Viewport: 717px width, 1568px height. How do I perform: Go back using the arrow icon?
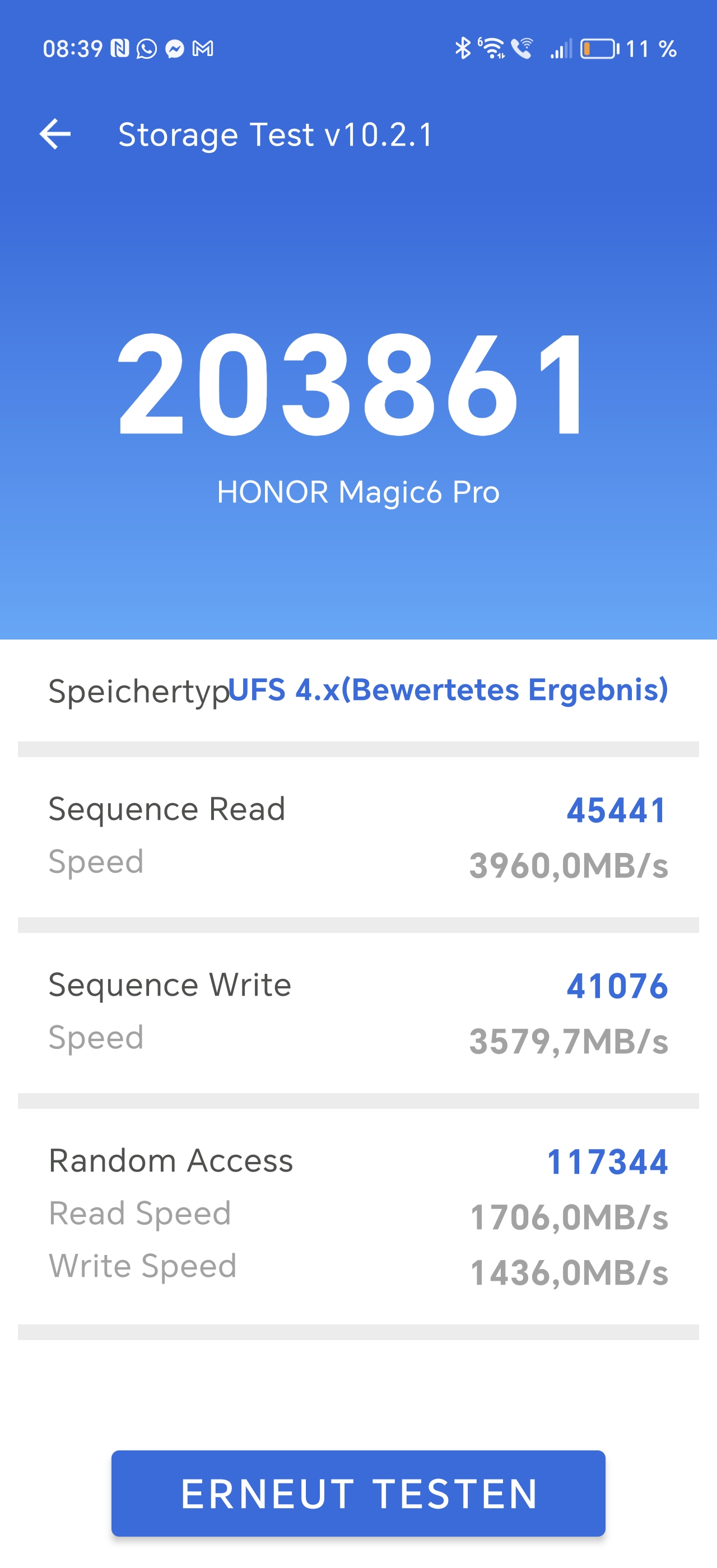[x=55, y=134]
